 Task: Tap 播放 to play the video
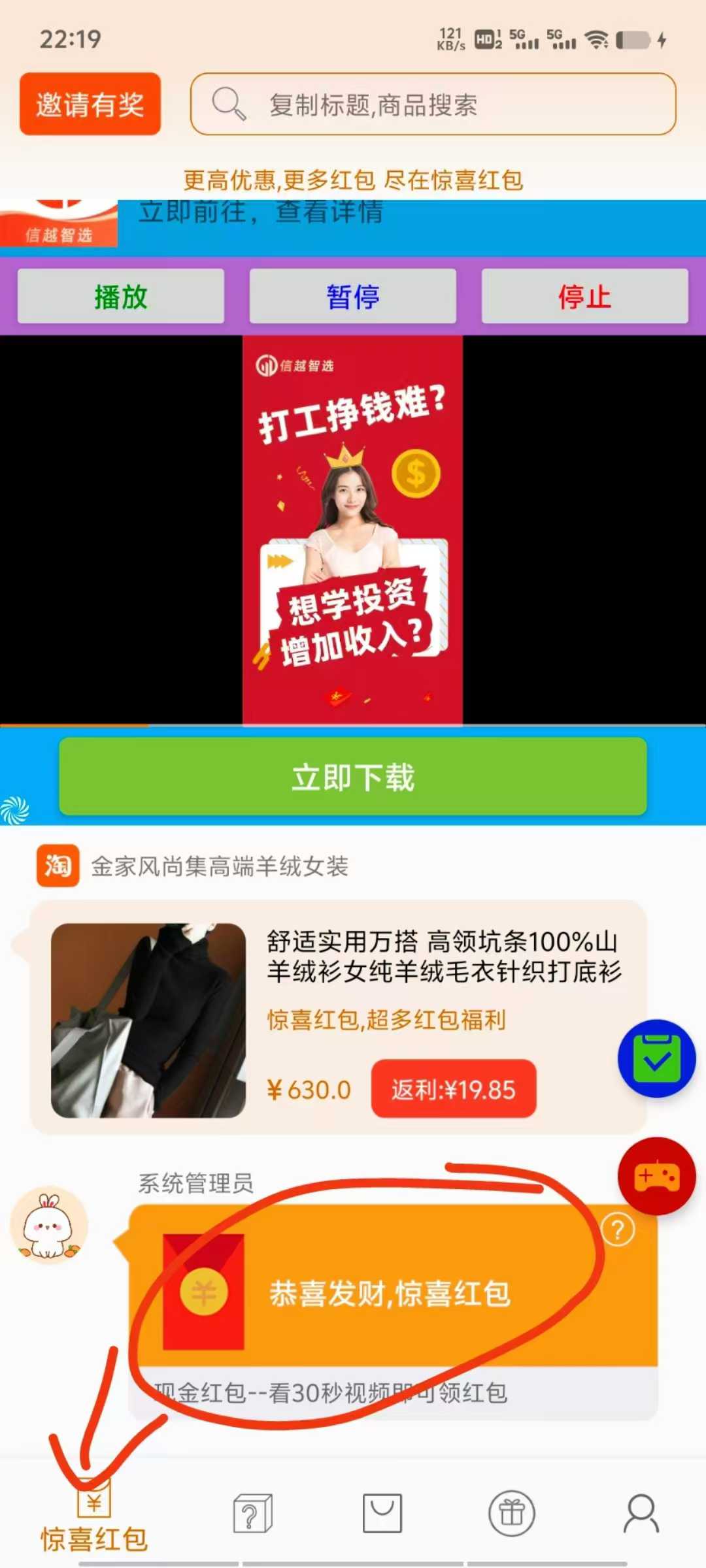tap(121, 297)
